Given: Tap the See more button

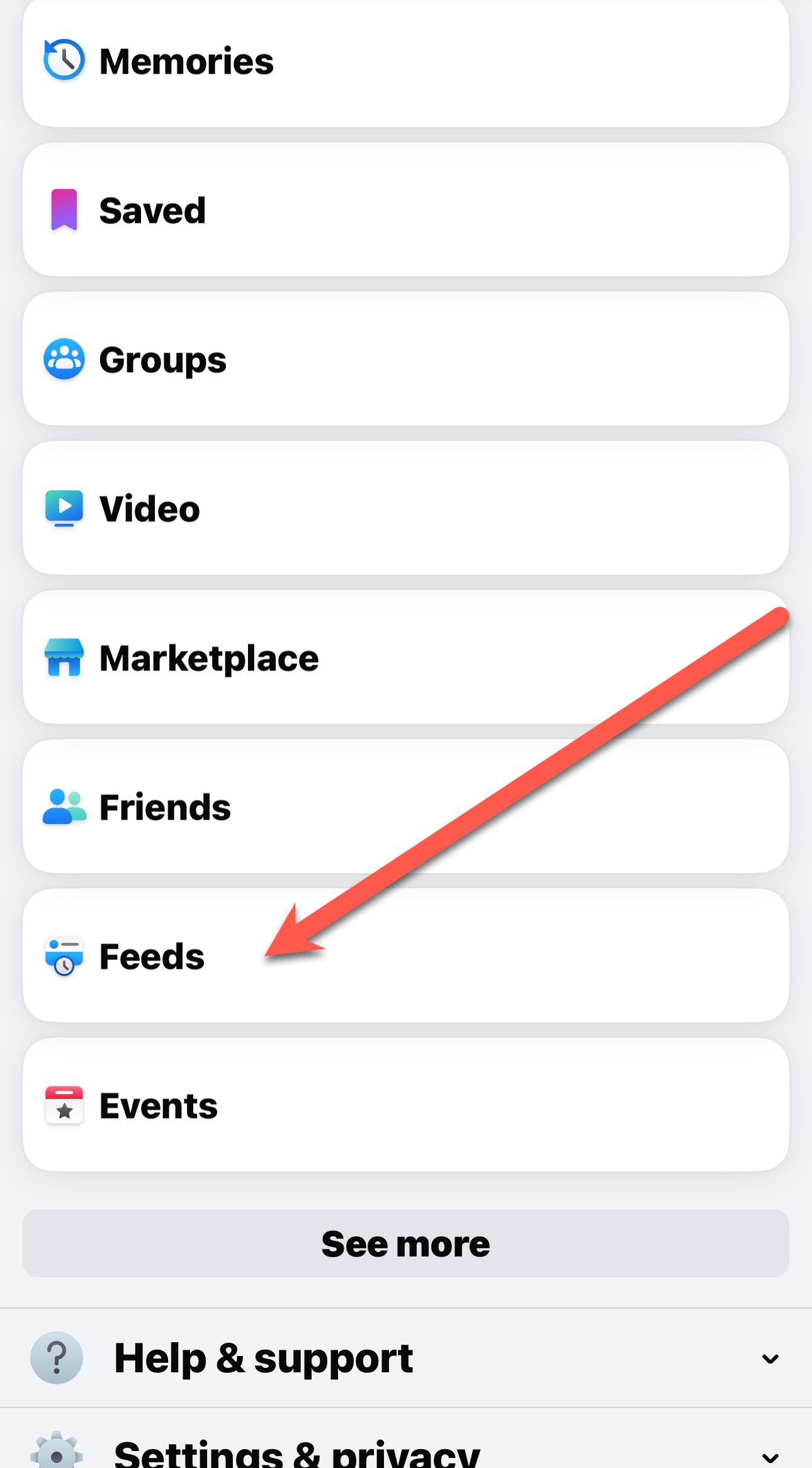Looking at the screenshot, I should [x=405, y=1244].
